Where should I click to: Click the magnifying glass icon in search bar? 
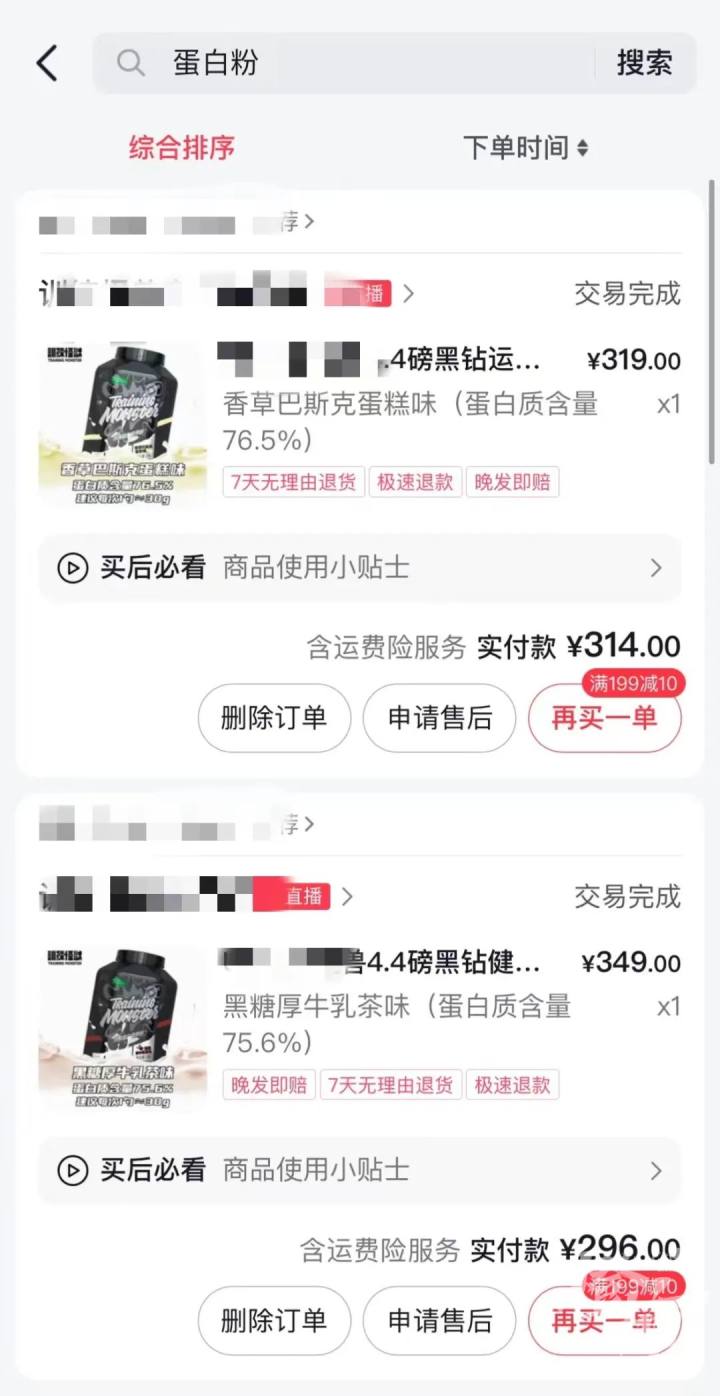130,62
